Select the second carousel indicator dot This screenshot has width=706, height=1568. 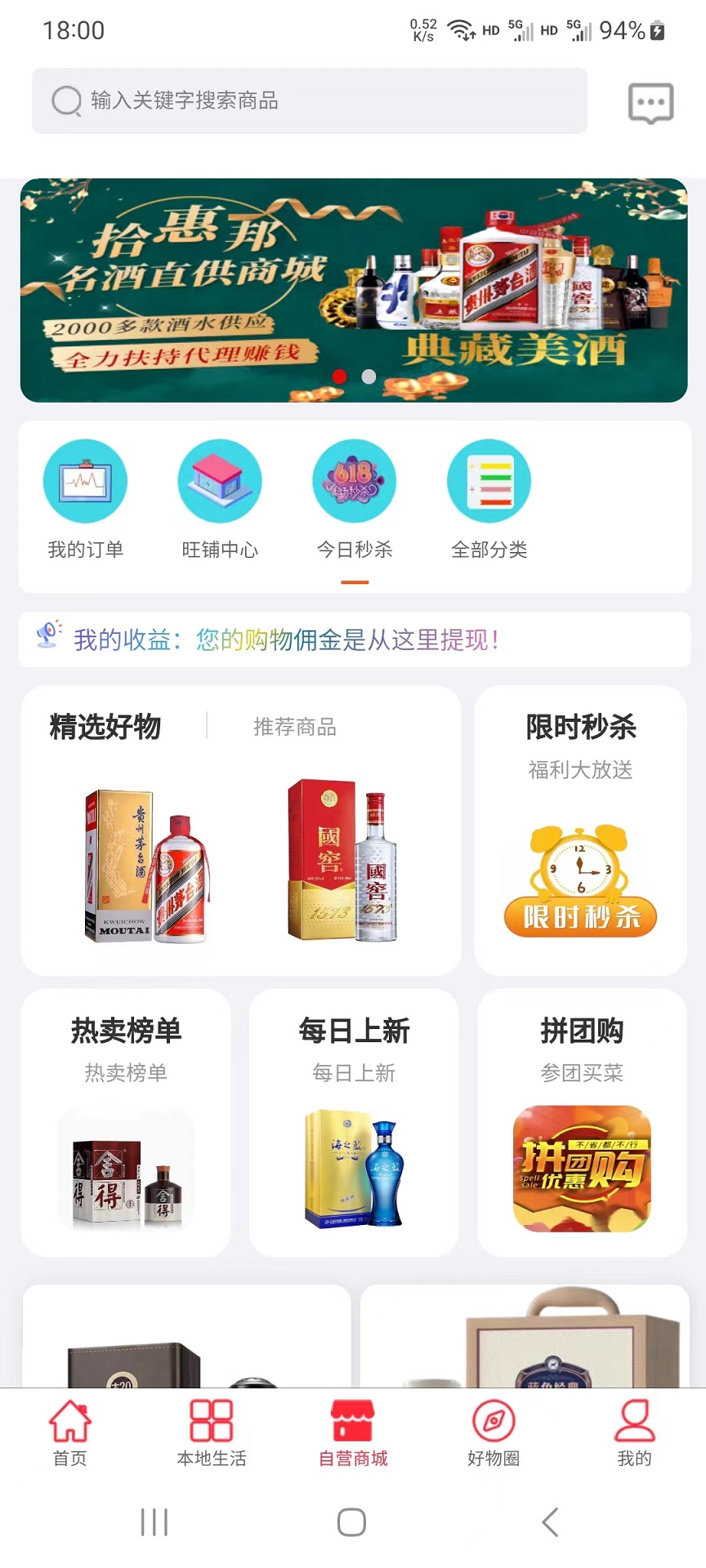(368, 377)
